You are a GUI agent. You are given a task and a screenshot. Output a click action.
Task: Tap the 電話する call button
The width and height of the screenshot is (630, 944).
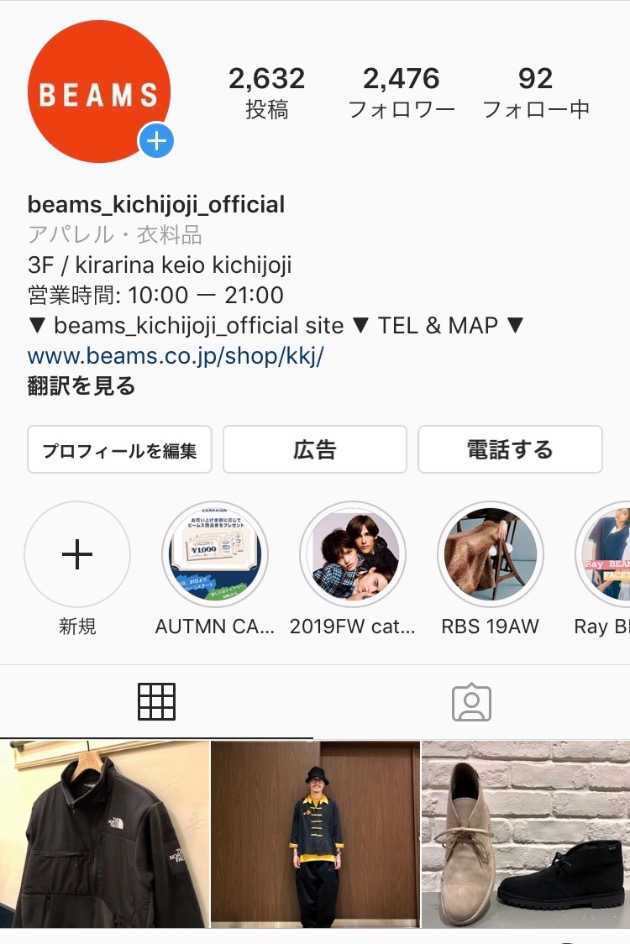coord(510,450)
